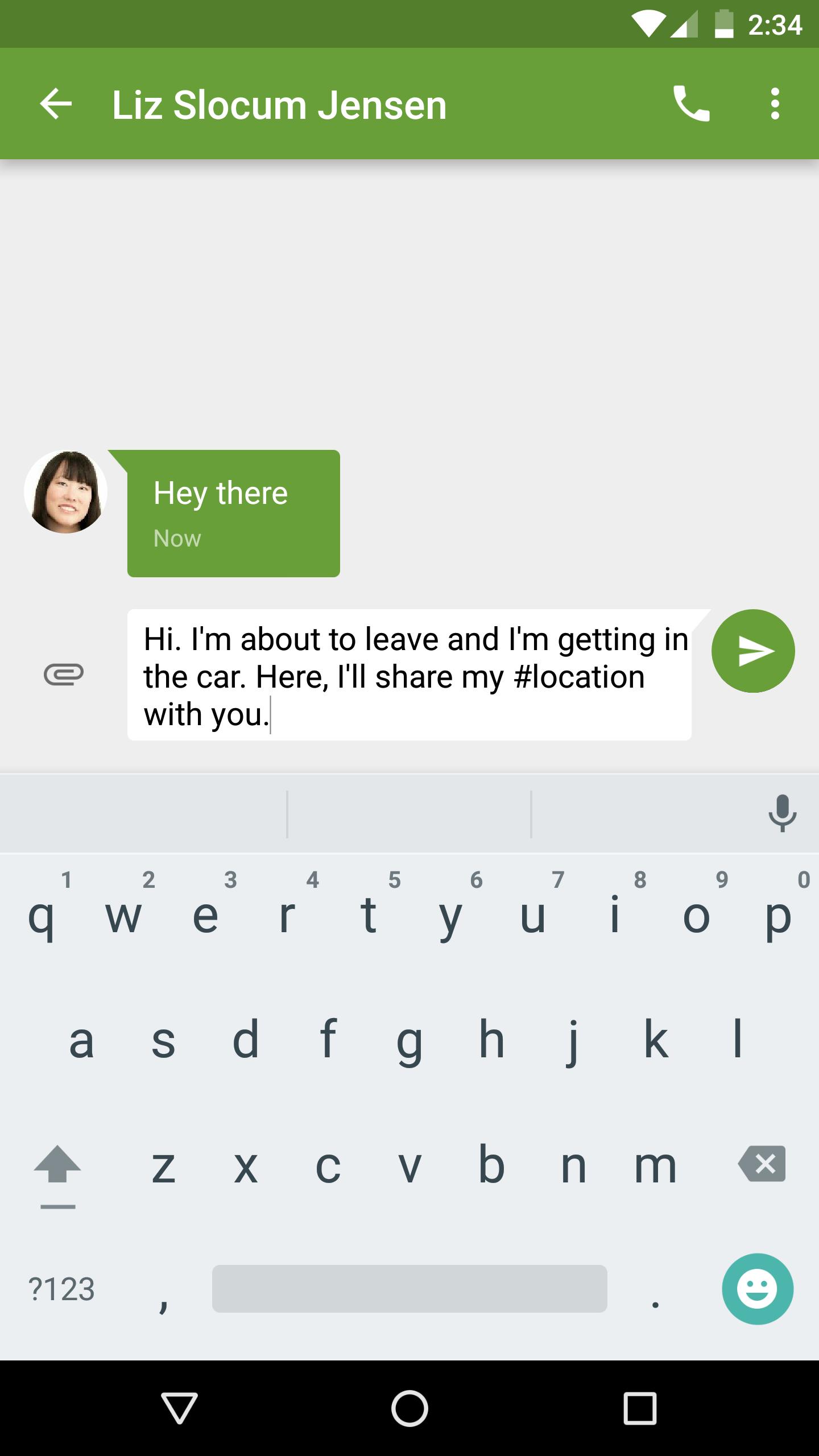Image resolution: width=819 pixels, height=1456 pixels.
Task: Go back from Liz Slocum Jensen conversation
Action: [x=56, y=104]
